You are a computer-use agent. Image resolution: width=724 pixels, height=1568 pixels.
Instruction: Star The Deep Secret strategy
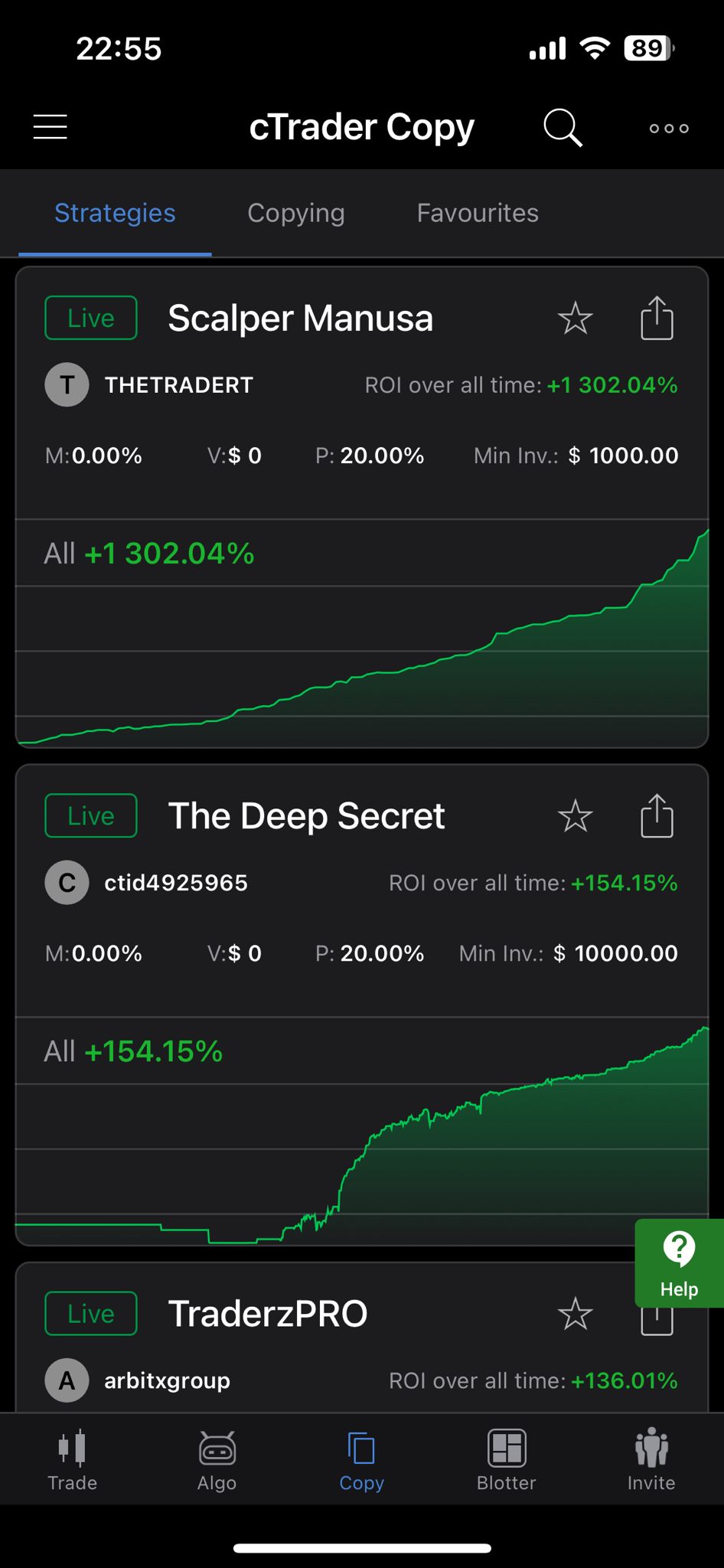(x=576, y=815)
